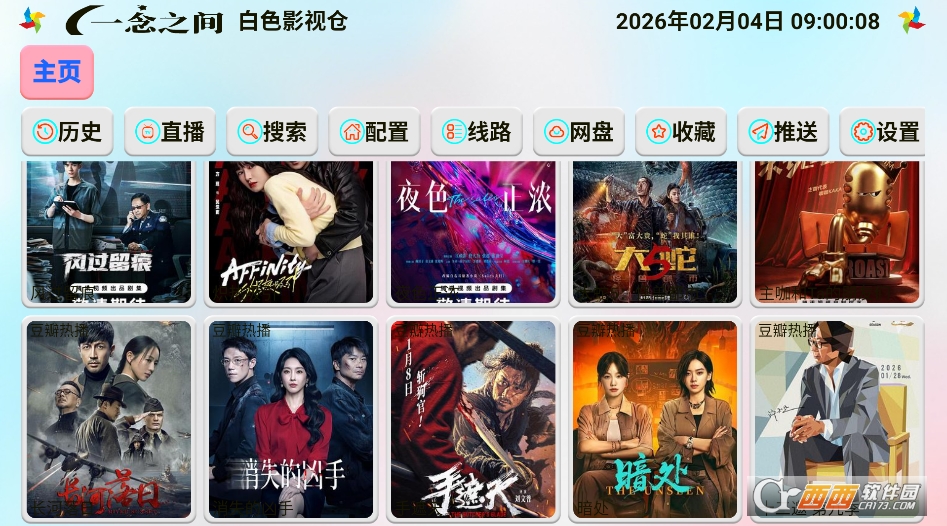This screenshot has width=947, height=526.
Task: Open 配置 source configuration
Action: pyautogui.click(x=375, y=132)
